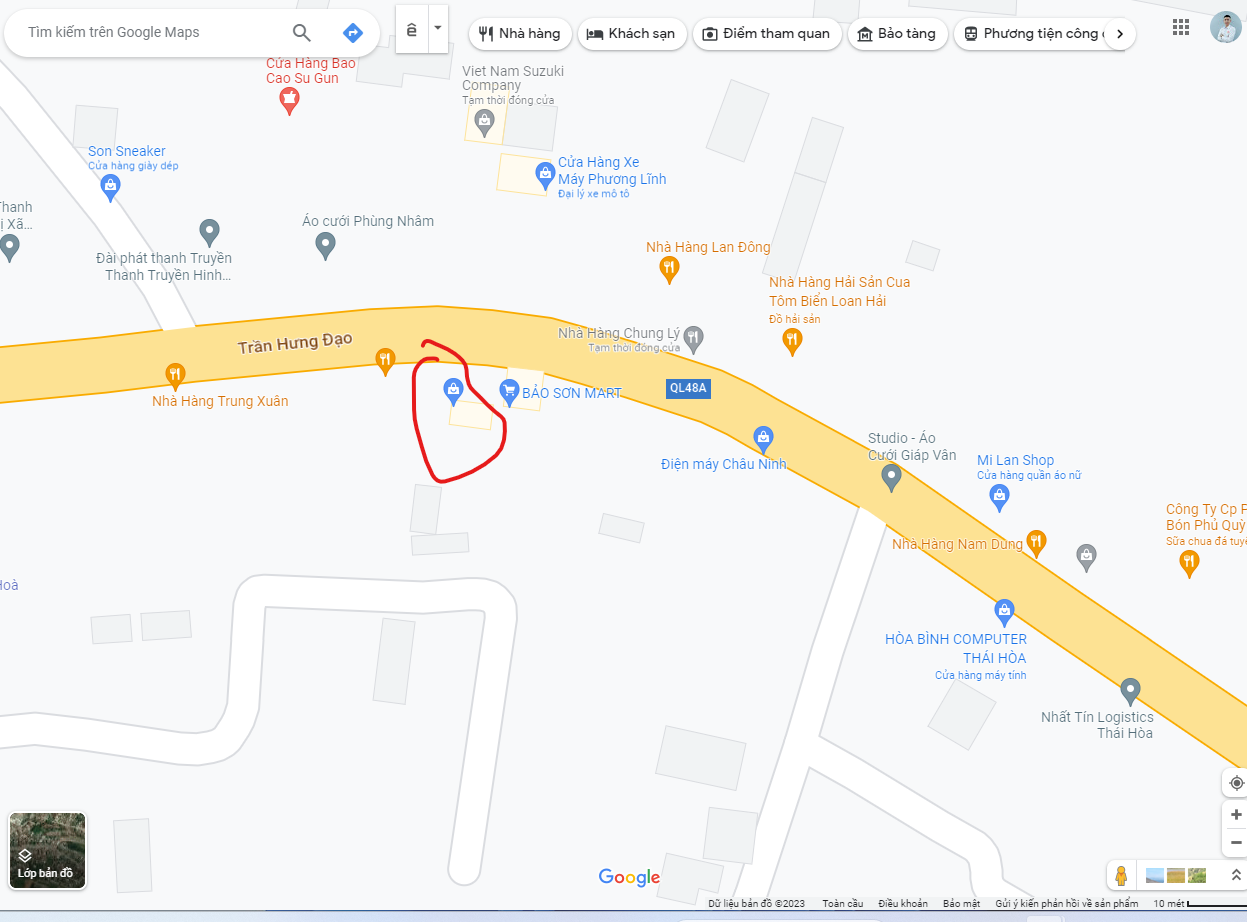Open the Điều khoản link
This screenshot has height=922, width=1247.
click(903, 904)
